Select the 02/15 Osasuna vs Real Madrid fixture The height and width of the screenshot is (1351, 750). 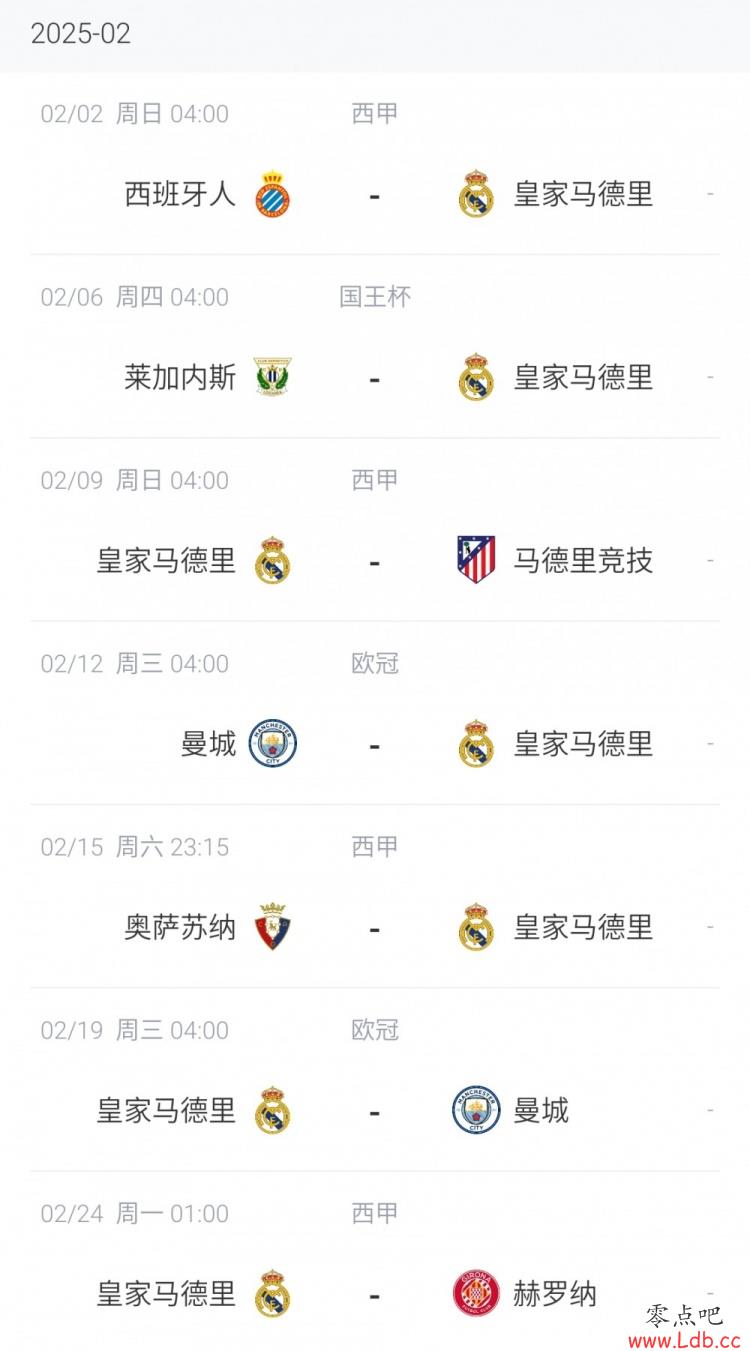click(x=375, y=896)
